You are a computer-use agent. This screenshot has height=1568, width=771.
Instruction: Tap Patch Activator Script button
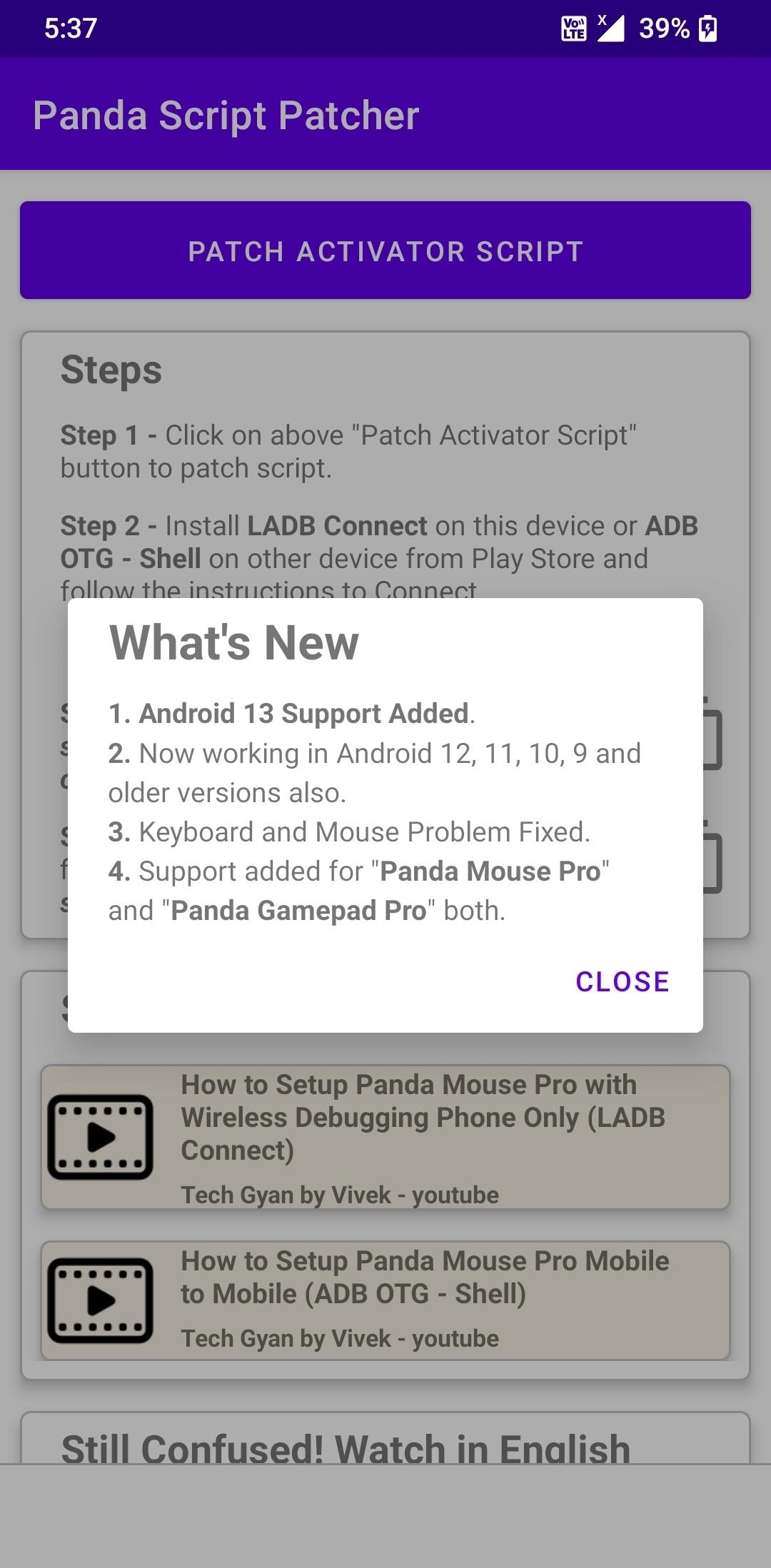click(x=385, y=251)
